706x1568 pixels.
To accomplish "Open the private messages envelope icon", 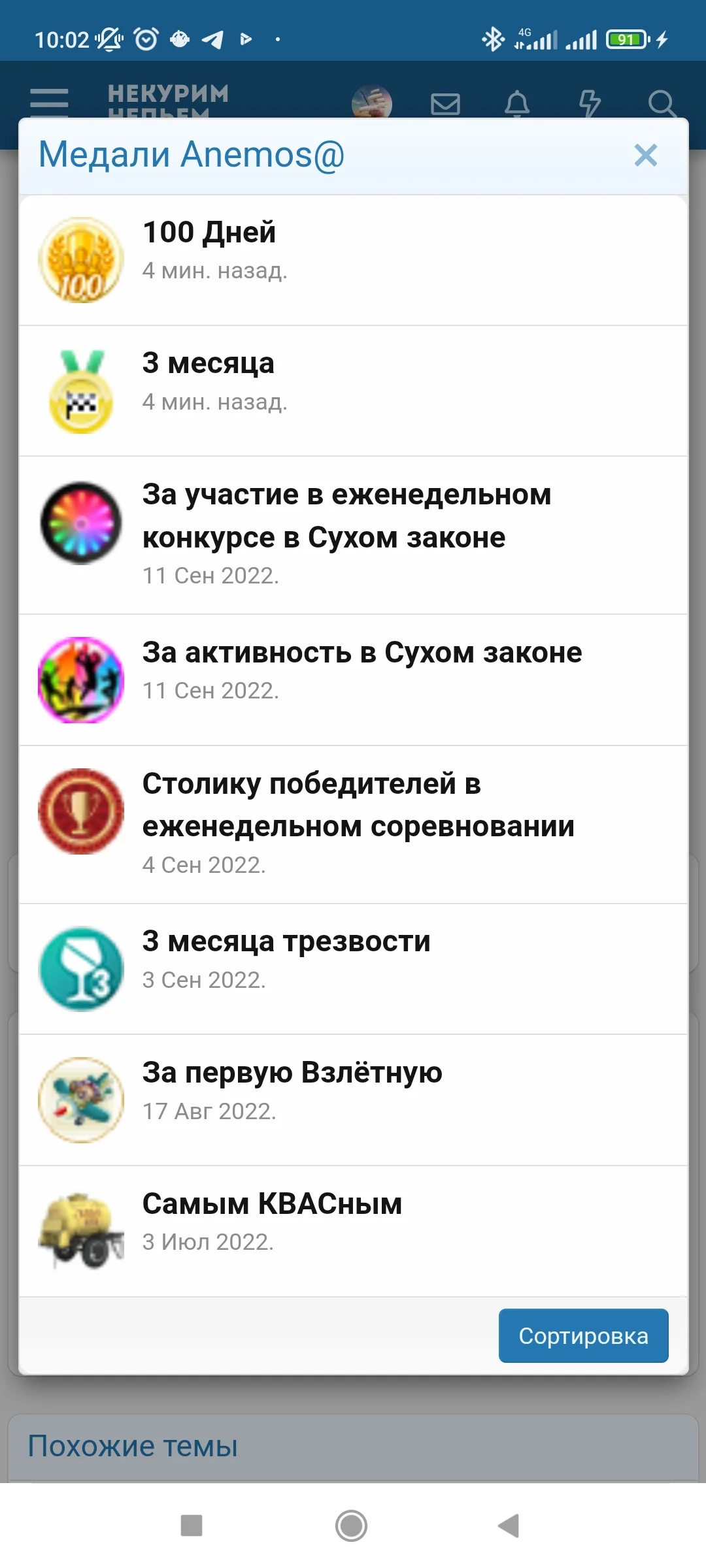I will tap(445, 103).
